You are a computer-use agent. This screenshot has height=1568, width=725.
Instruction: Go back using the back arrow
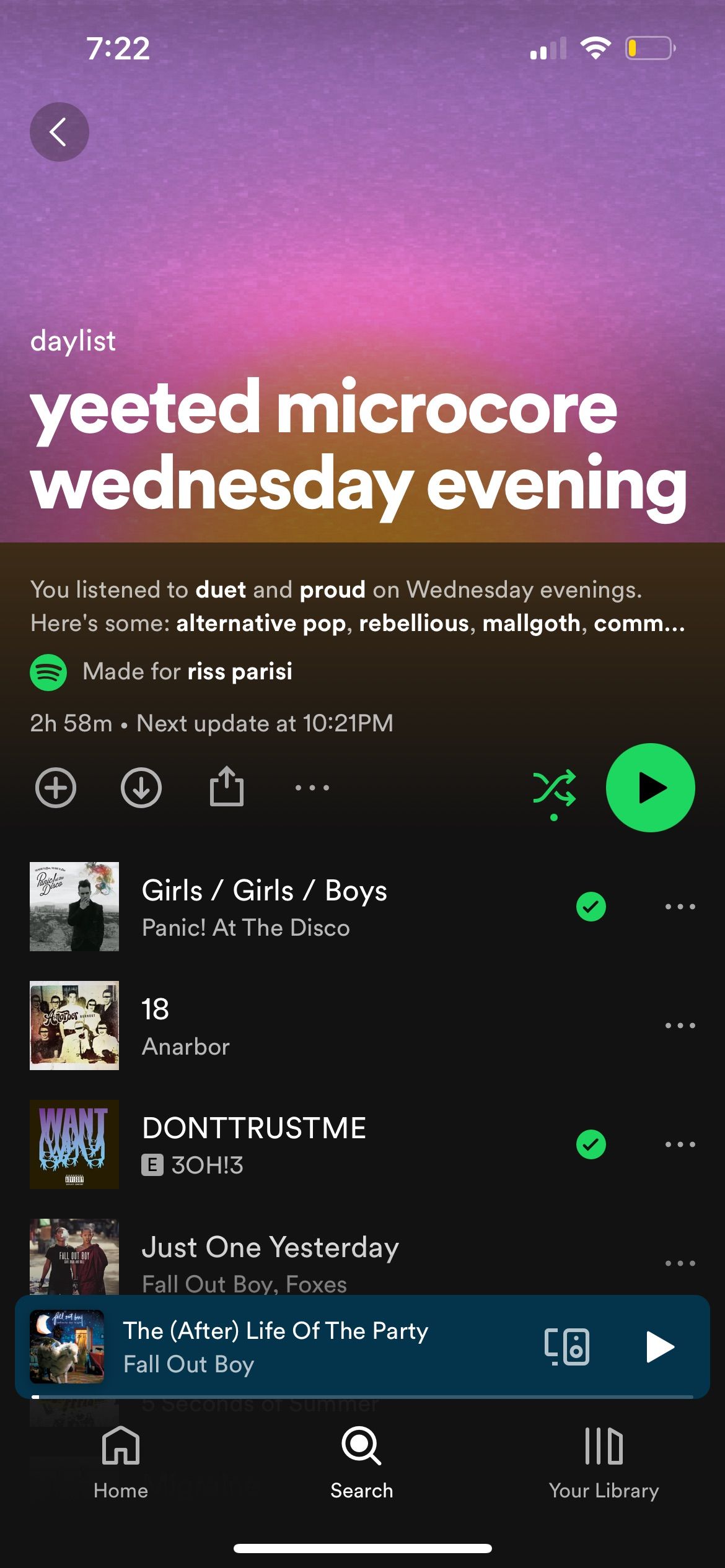59,131
